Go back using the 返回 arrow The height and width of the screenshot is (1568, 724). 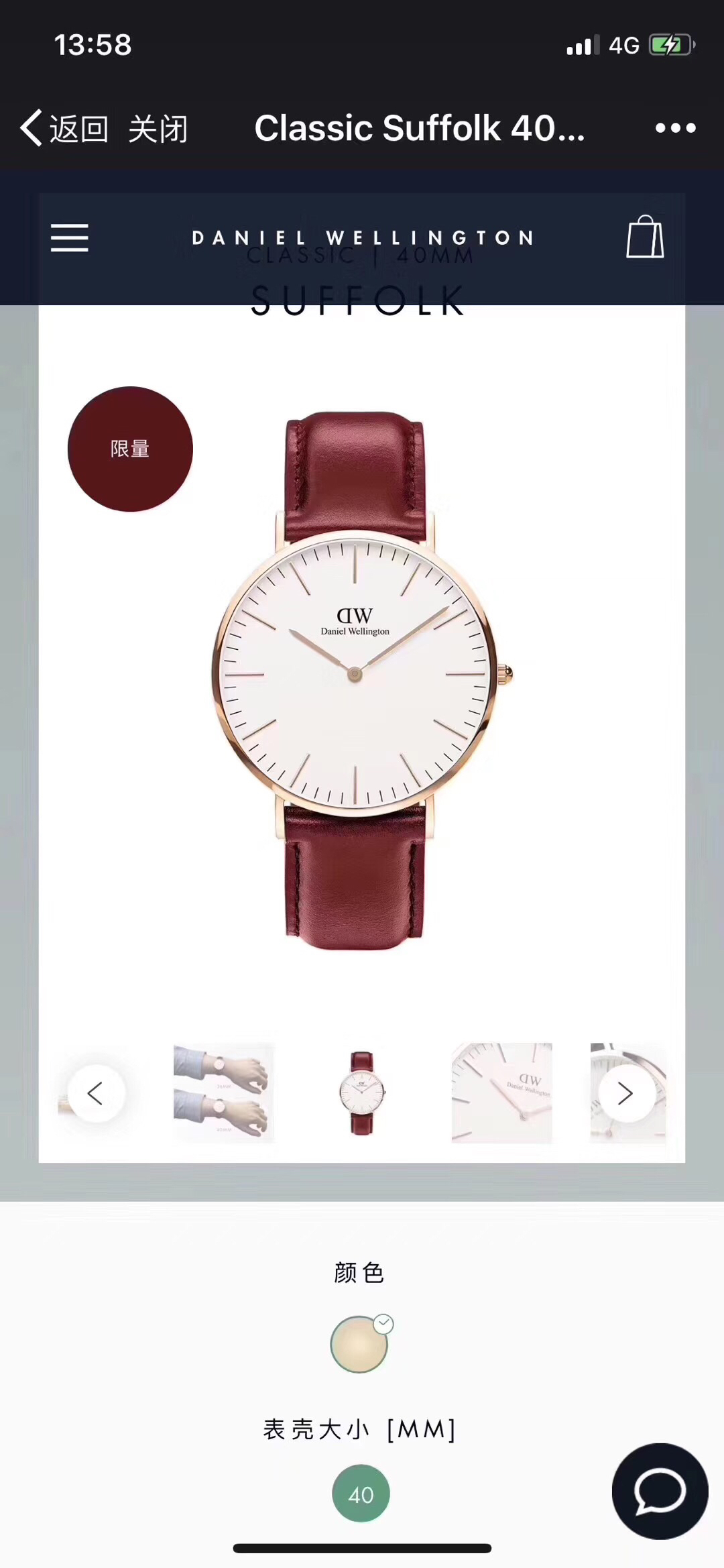coord(64,128)
